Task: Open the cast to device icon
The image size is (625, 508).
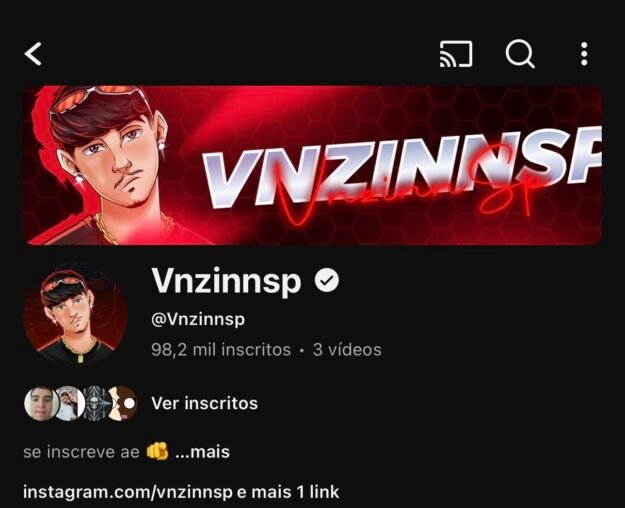Action: (x=456, y=54)
